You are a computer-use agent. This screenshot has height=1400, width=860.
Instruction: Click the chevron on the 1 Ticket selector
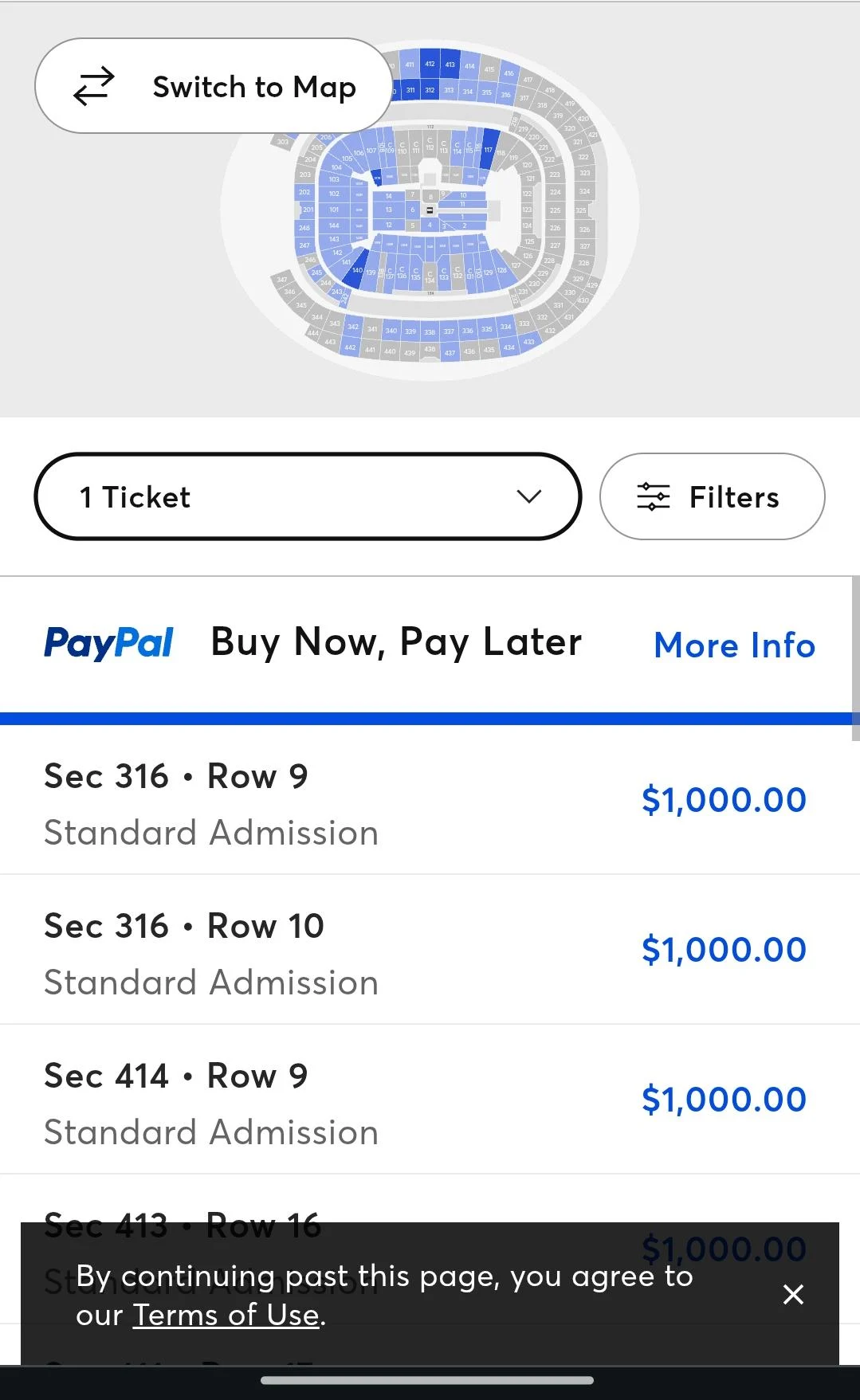click(x=528, y=496)
